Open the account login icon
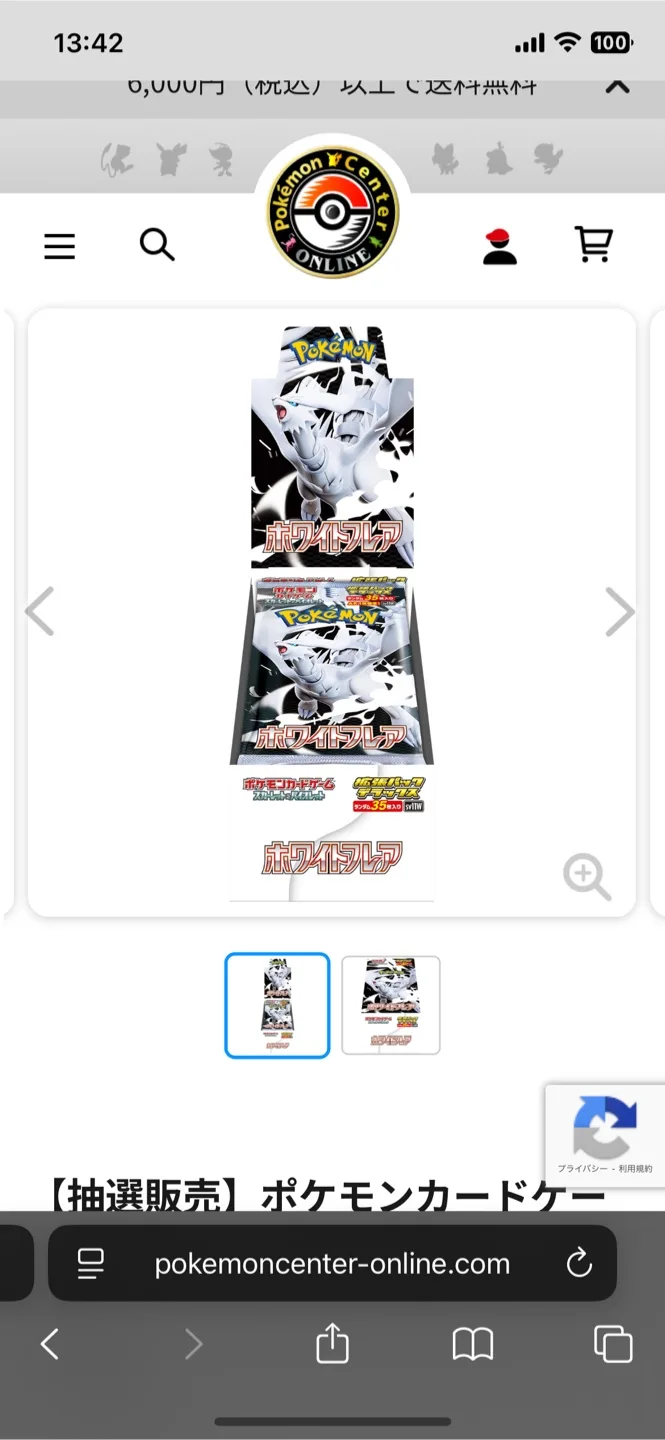The image size is (665, 1440). tap(499, 246)
